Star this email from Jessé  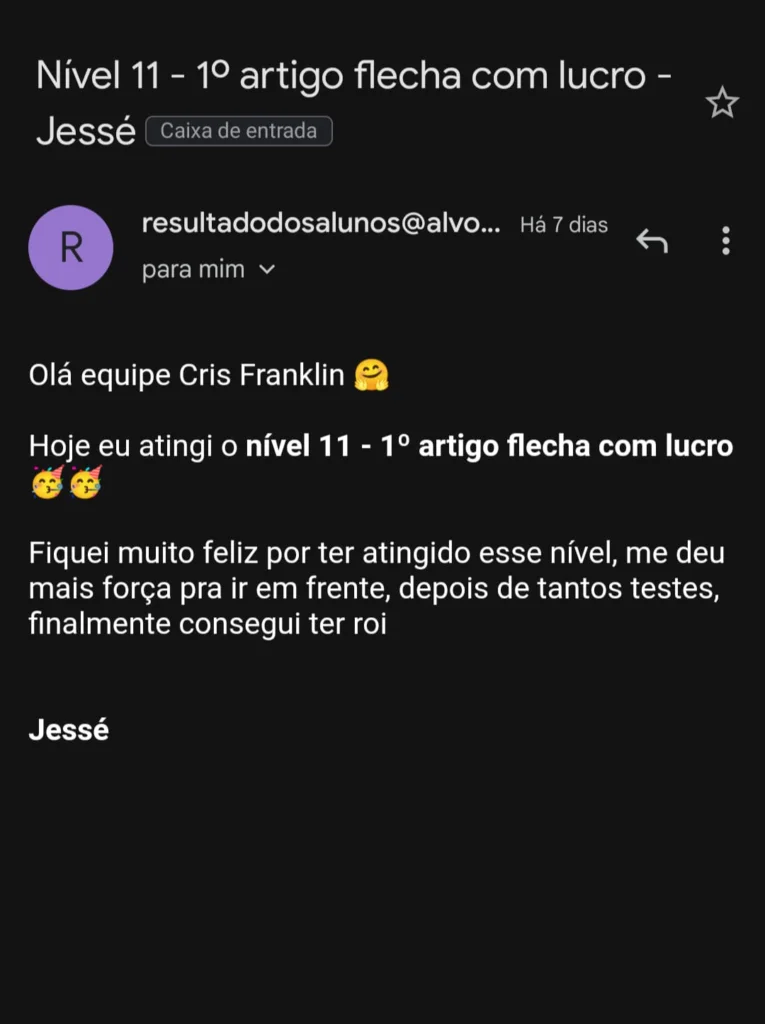[722, 103]
